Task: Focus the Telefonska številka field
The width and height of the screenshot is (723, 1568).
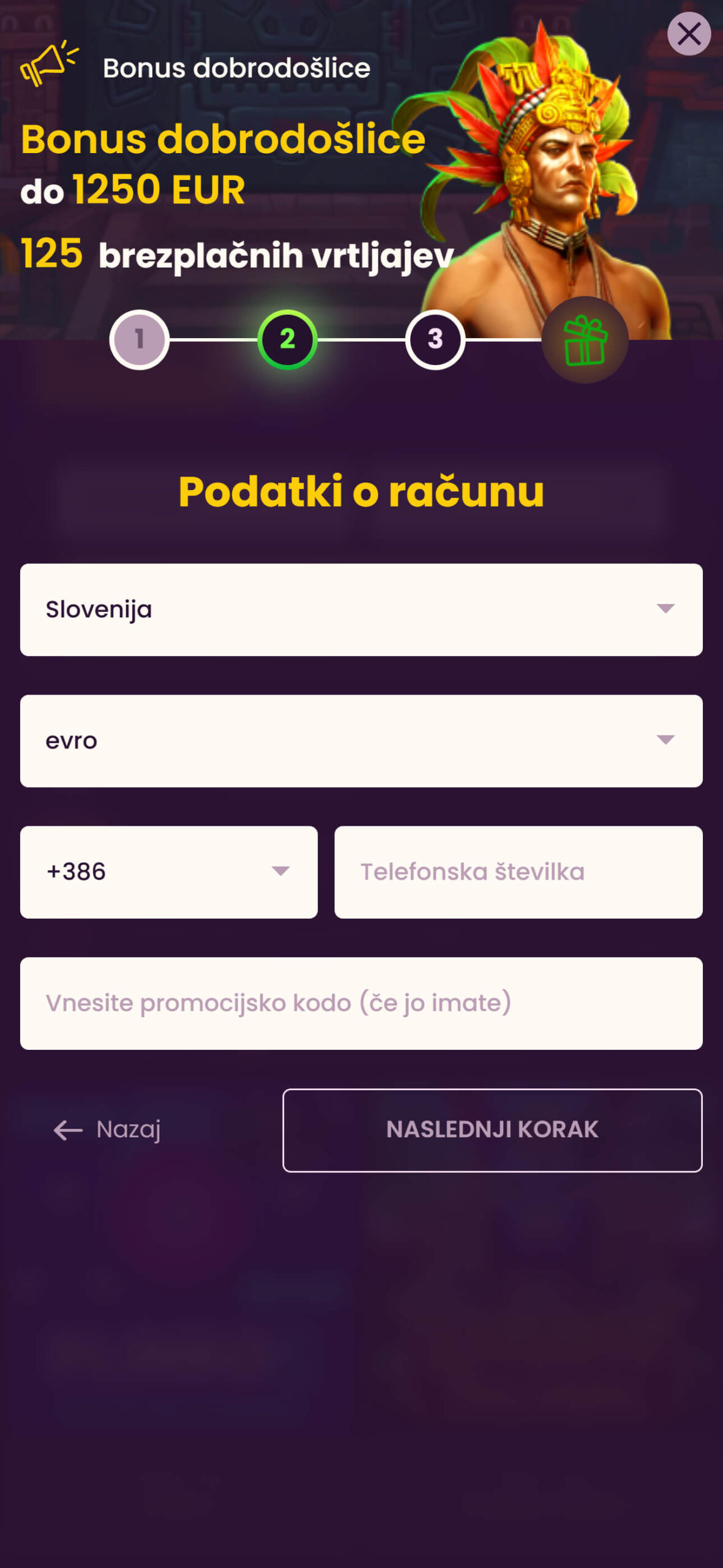Action: coord(519,872)
